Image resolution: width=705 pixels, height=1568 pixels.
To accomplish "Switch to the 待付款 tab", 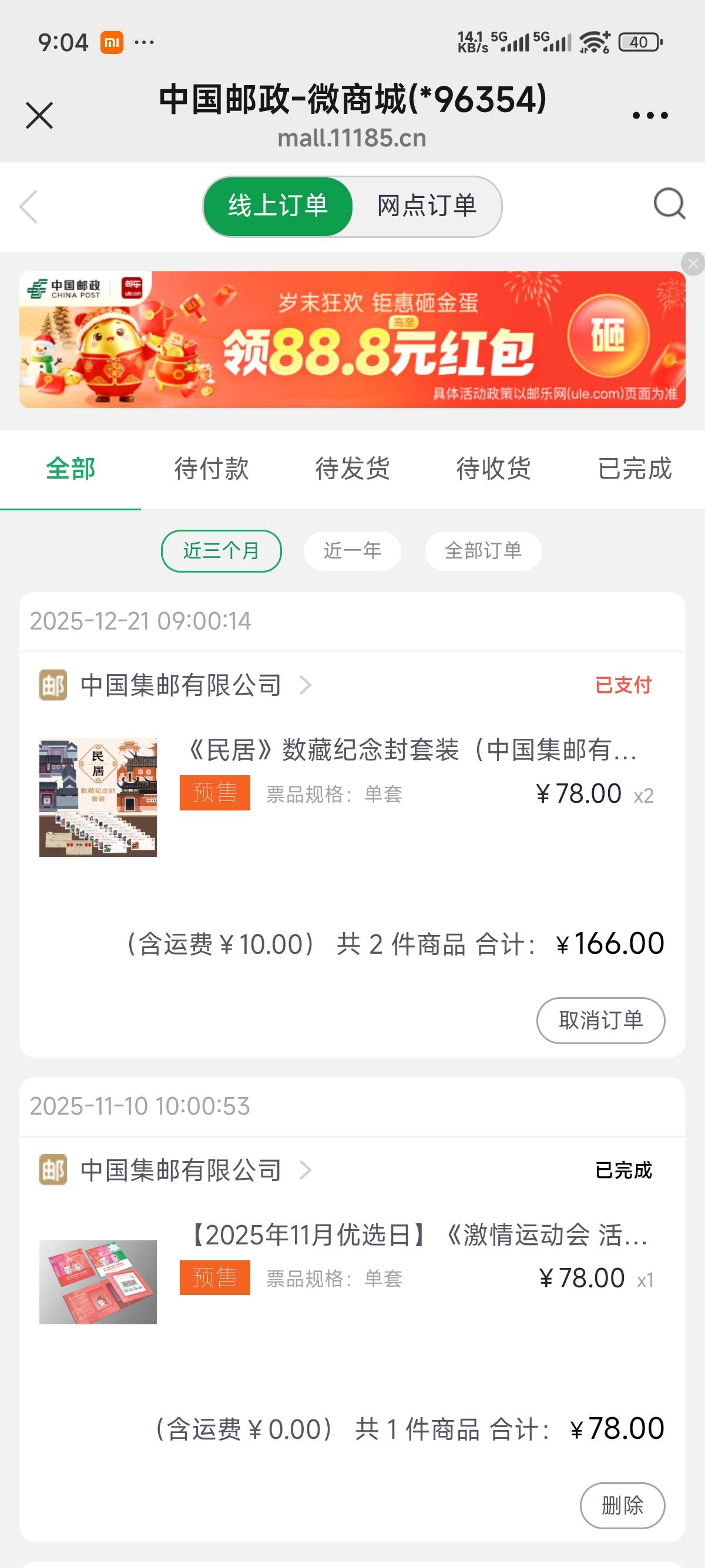I will click(x=212, y=469).
